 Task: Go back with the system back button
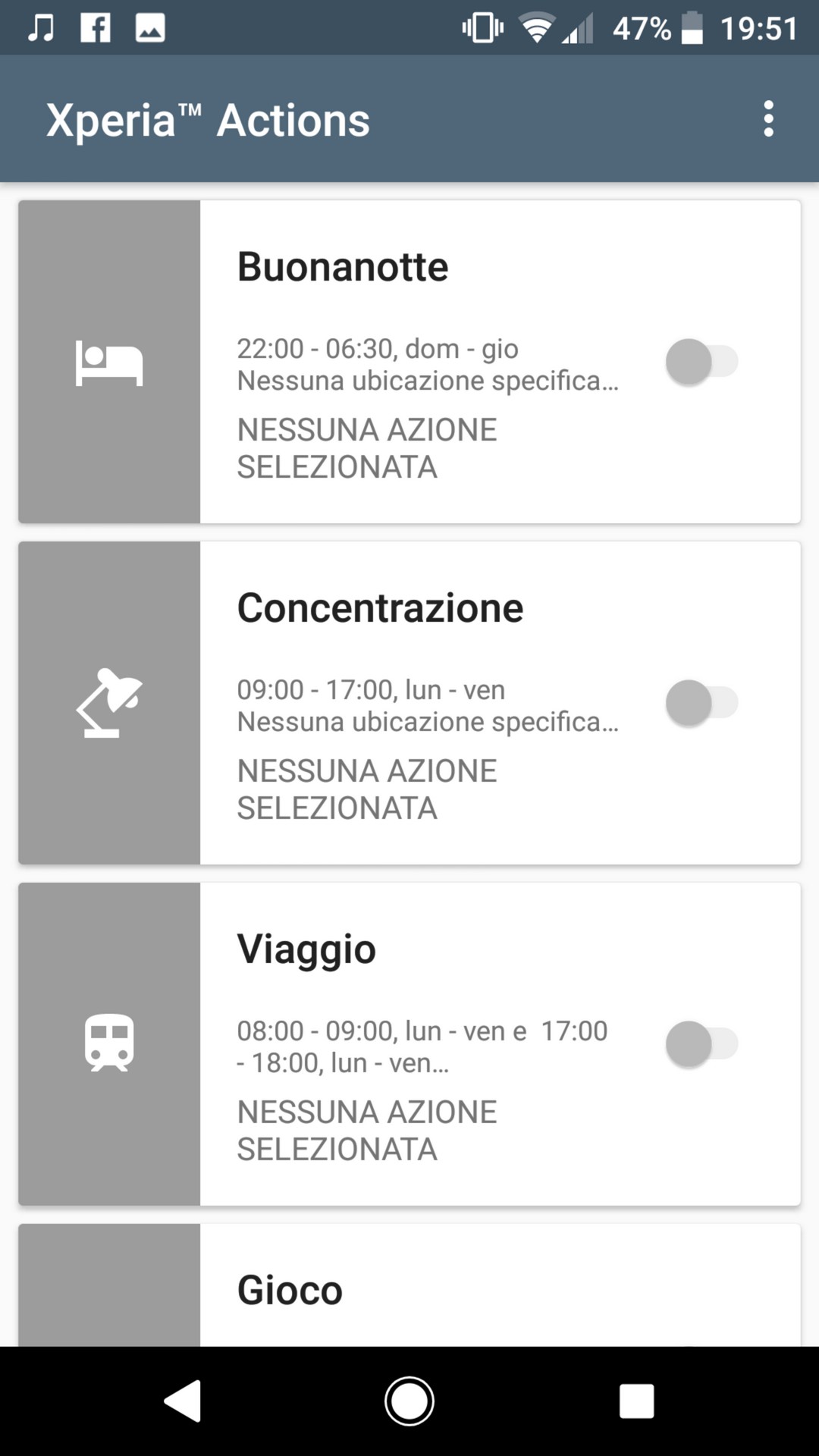[x=183, y=1401]
